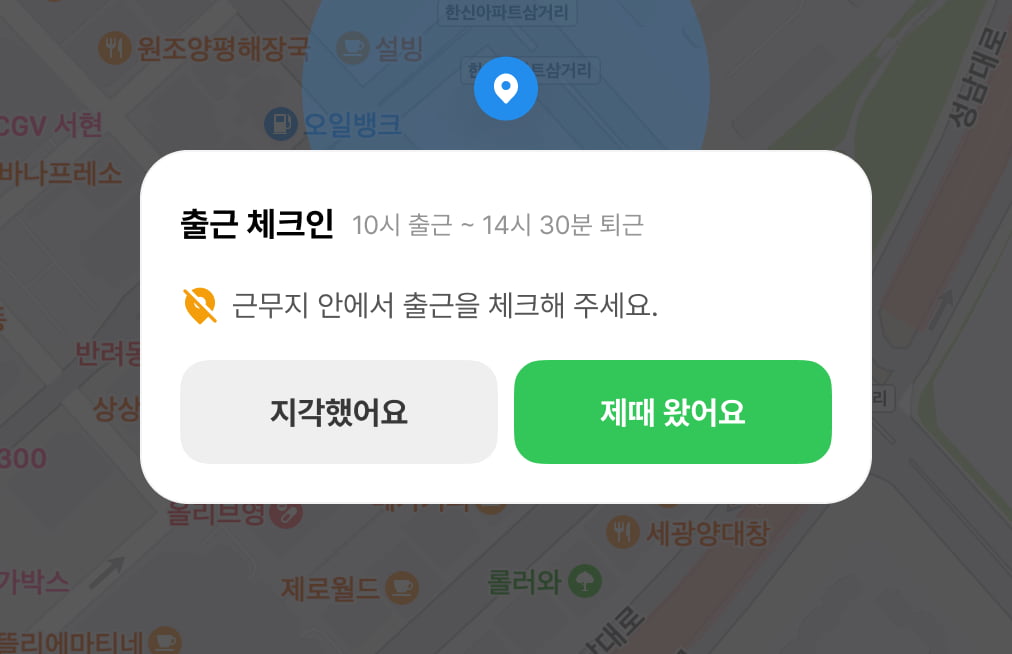The width and height of the screenshot is (1012, 654).
Task: Select the green 제때 왔어요 button
Action: click(672, 412)
